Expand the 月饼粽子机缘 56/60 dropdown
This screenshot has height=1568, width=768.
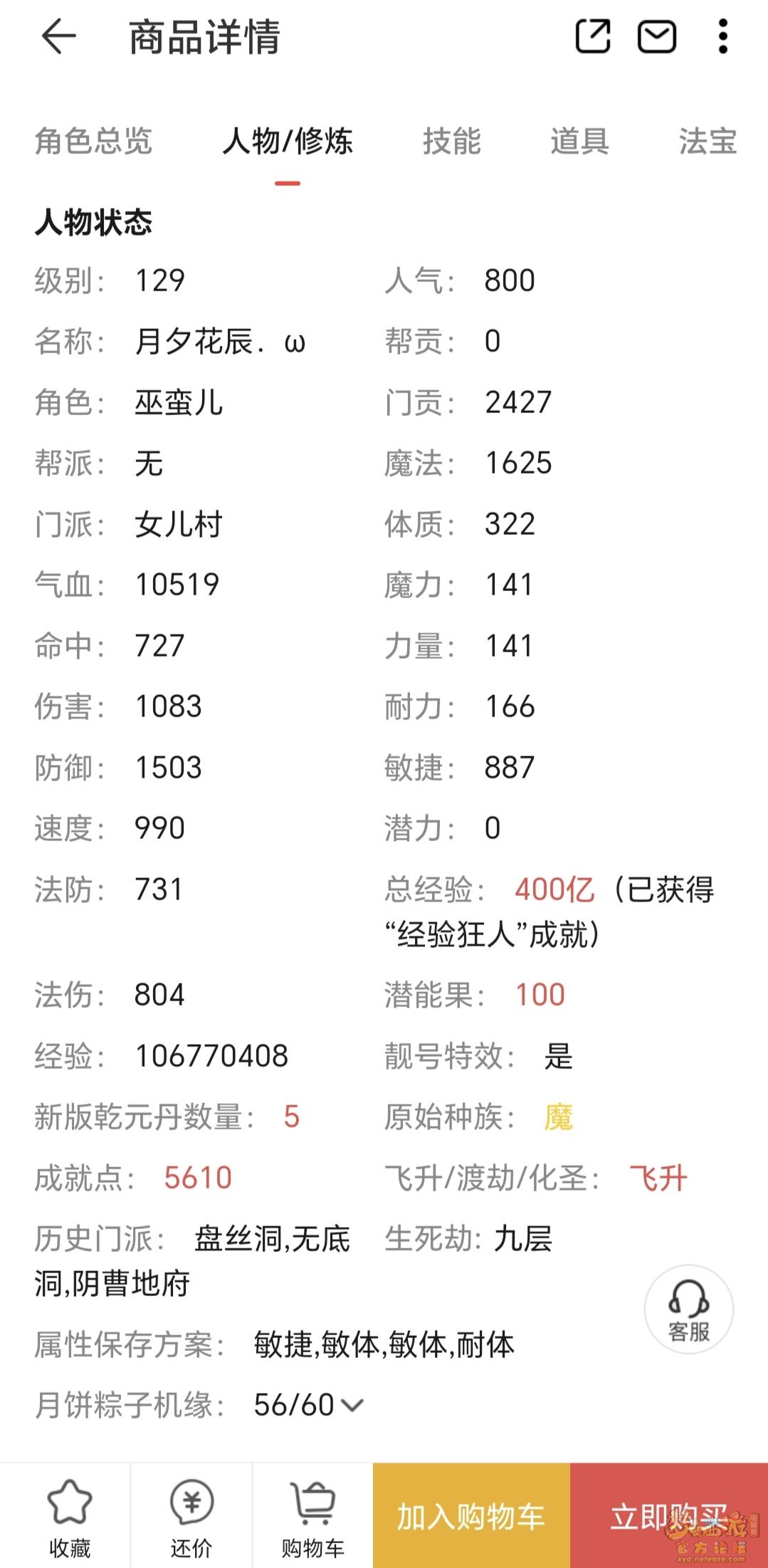[x=309, y=1405]
